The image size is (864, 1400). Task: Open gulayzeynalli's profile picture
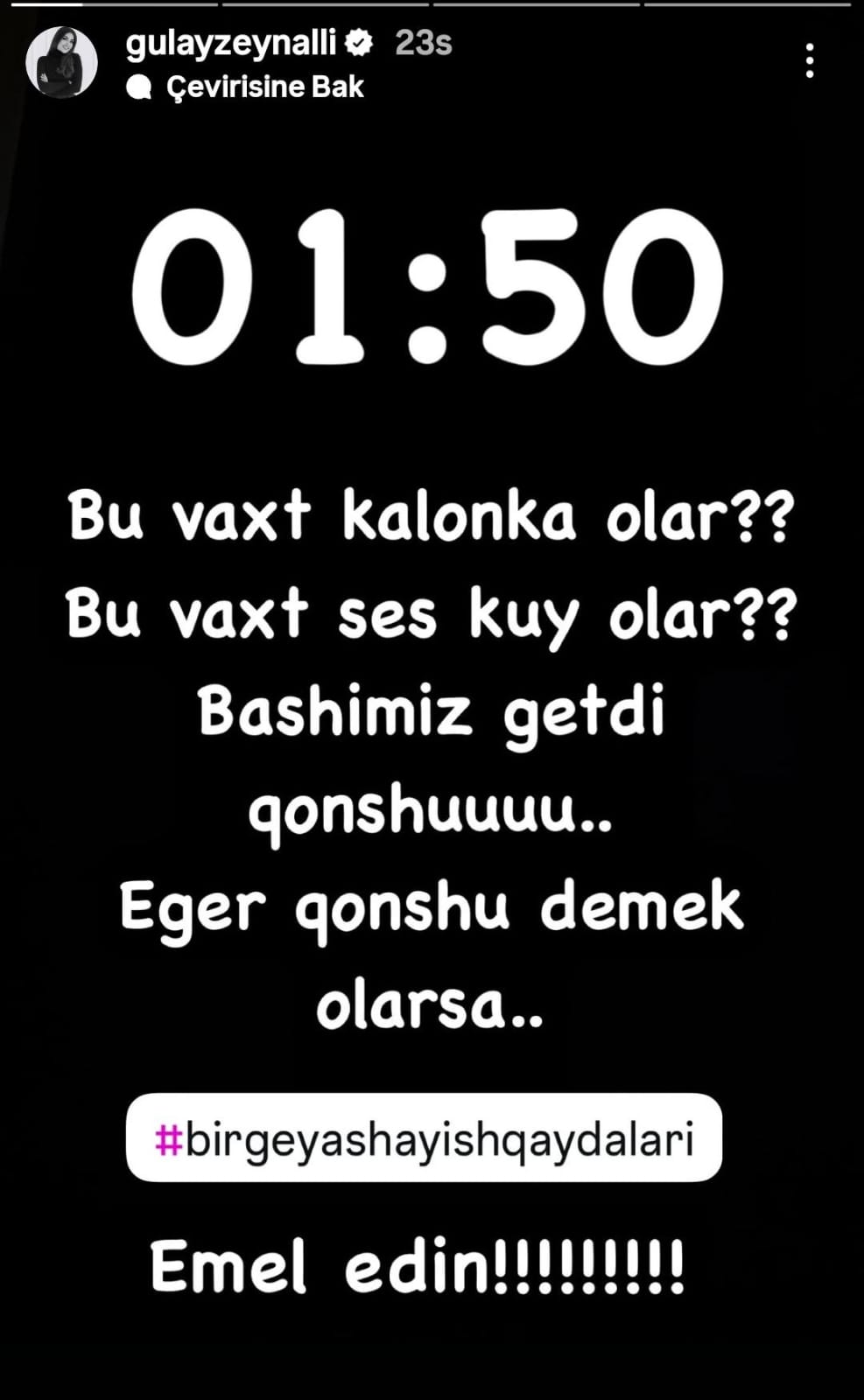61,62
